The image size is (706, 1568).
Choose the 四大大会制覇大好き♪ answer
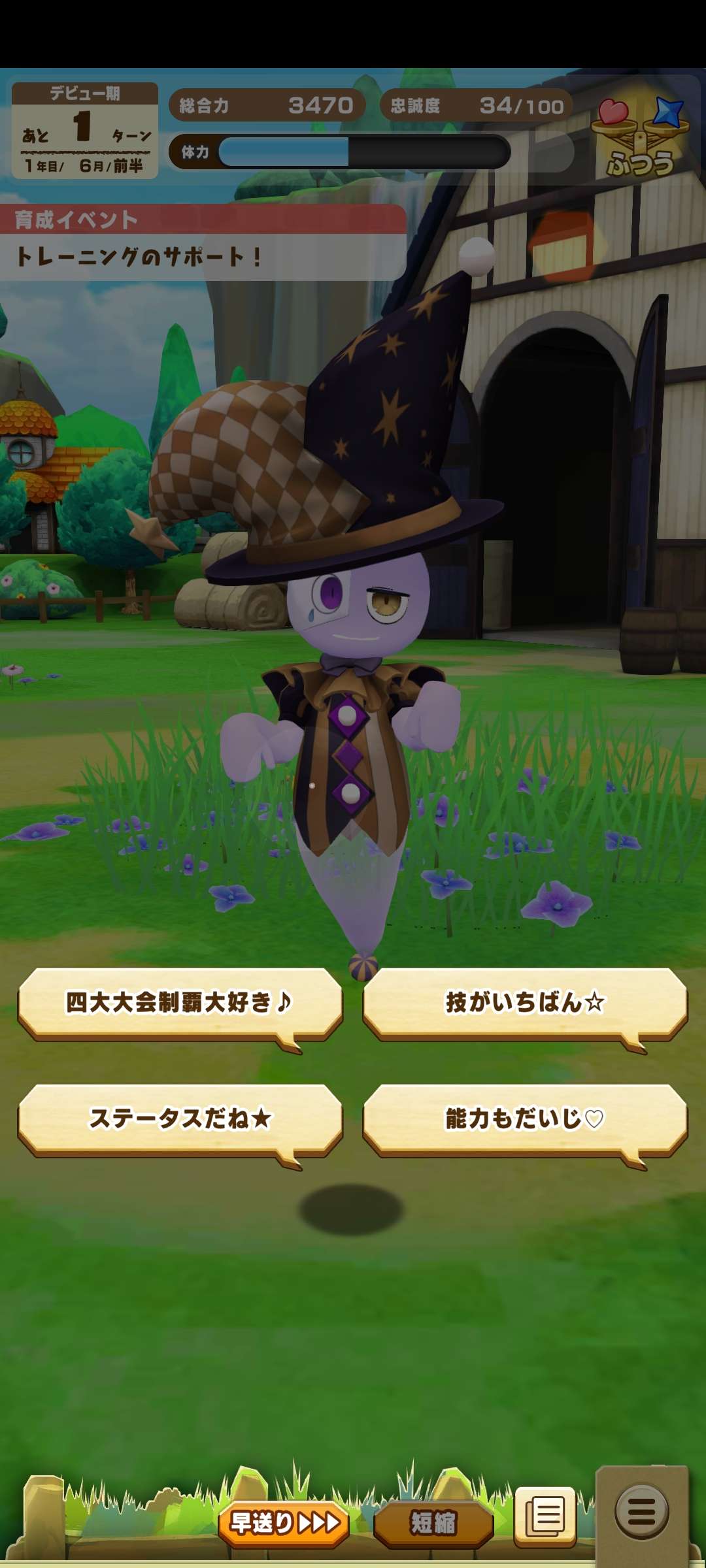180,1002
